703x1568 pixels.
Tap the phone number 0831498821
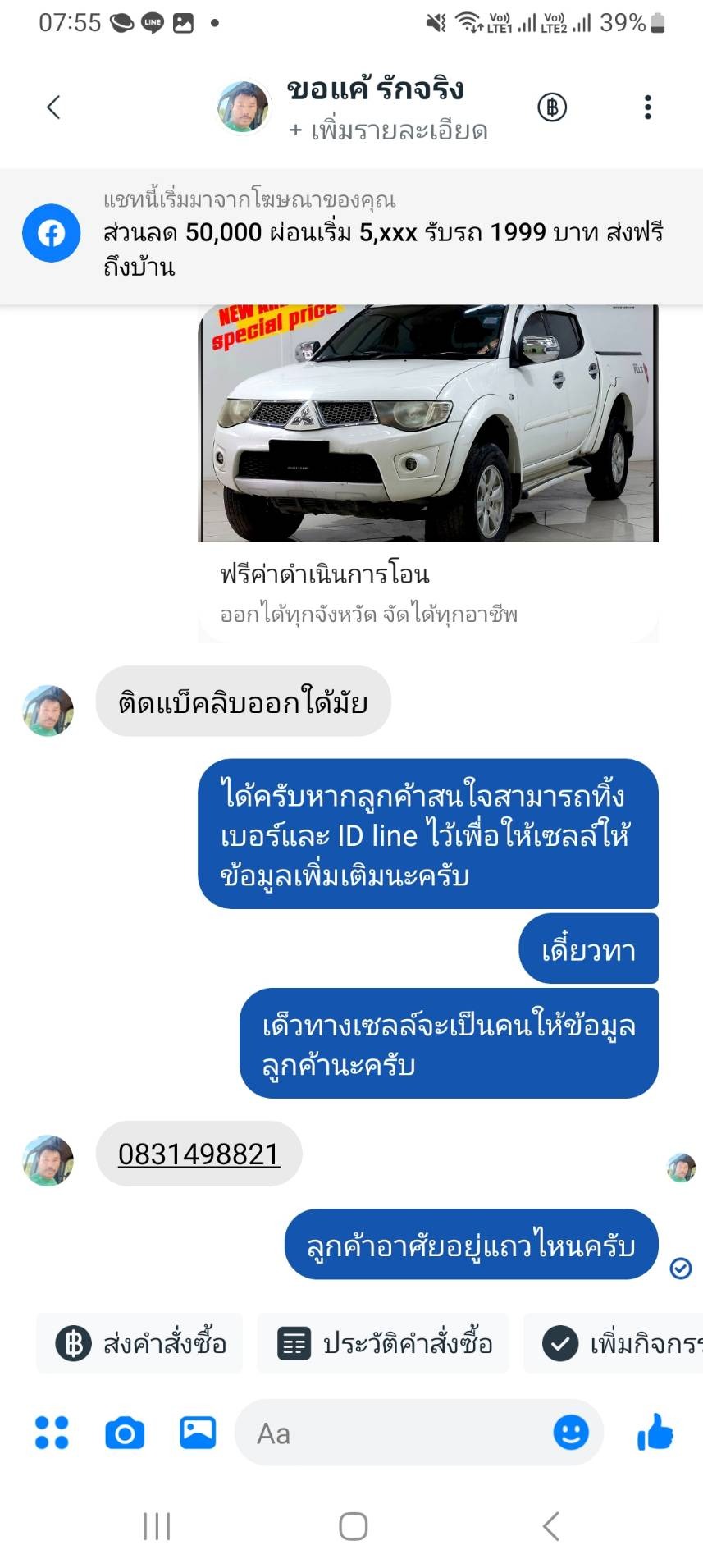[199, 1154]
